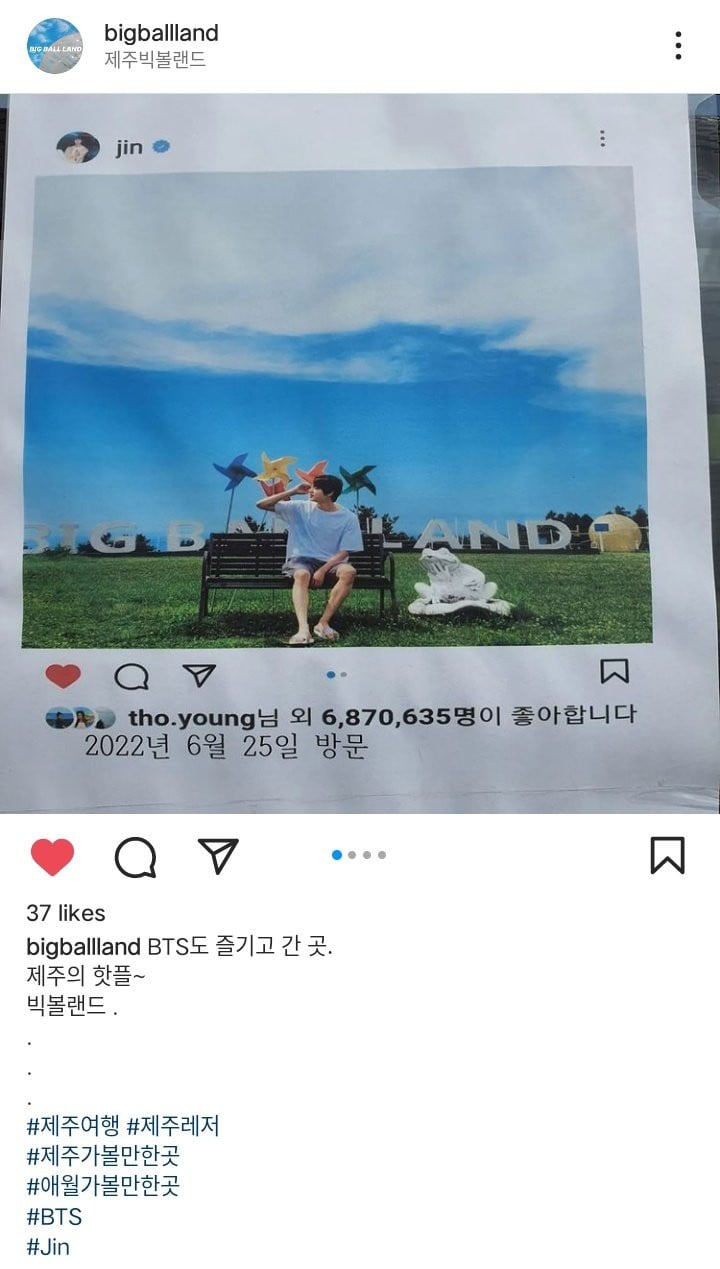
Task: Bookmark bigballland's post
Action: [667, 856]
